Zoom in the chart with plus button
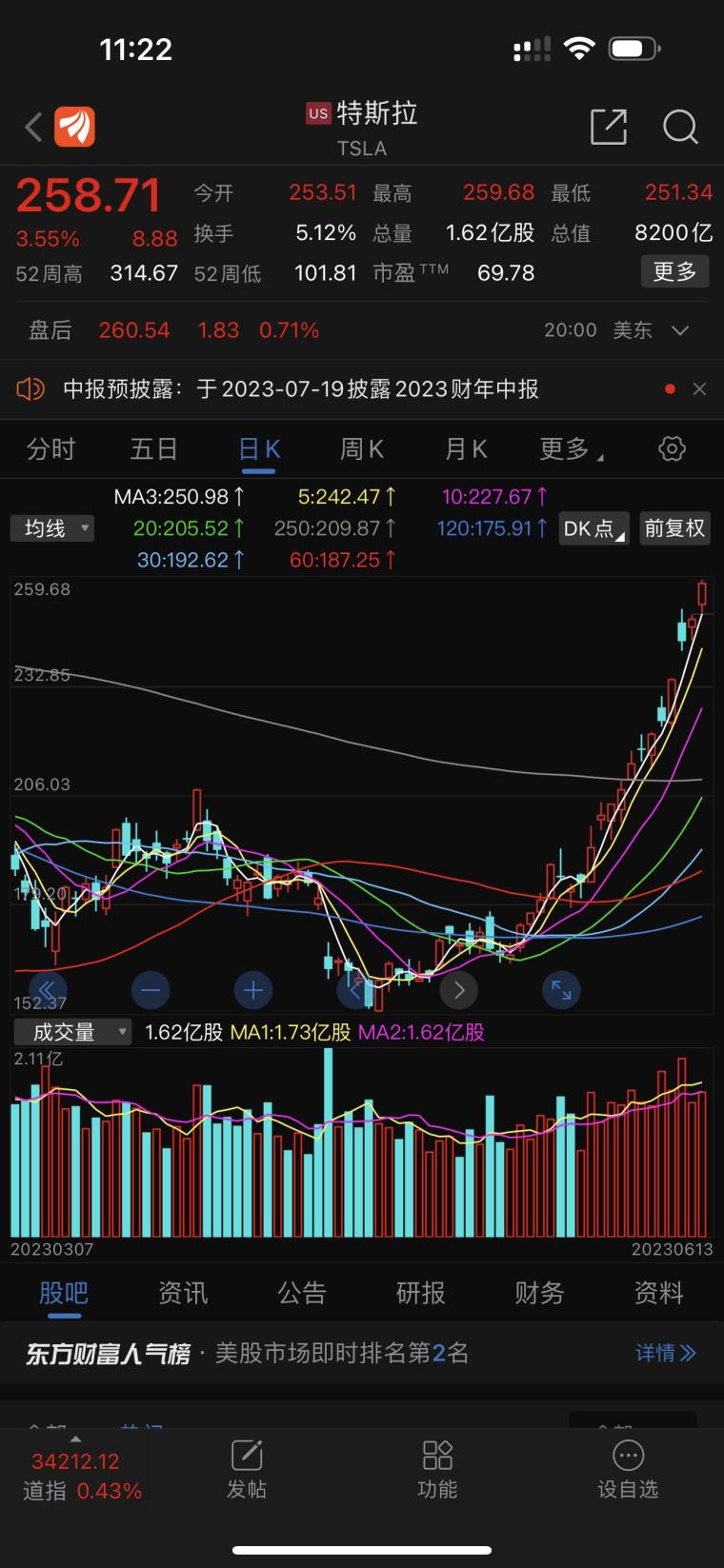Image resolution: width=724 pixels, height=1568 pixels. coord(252,990)
